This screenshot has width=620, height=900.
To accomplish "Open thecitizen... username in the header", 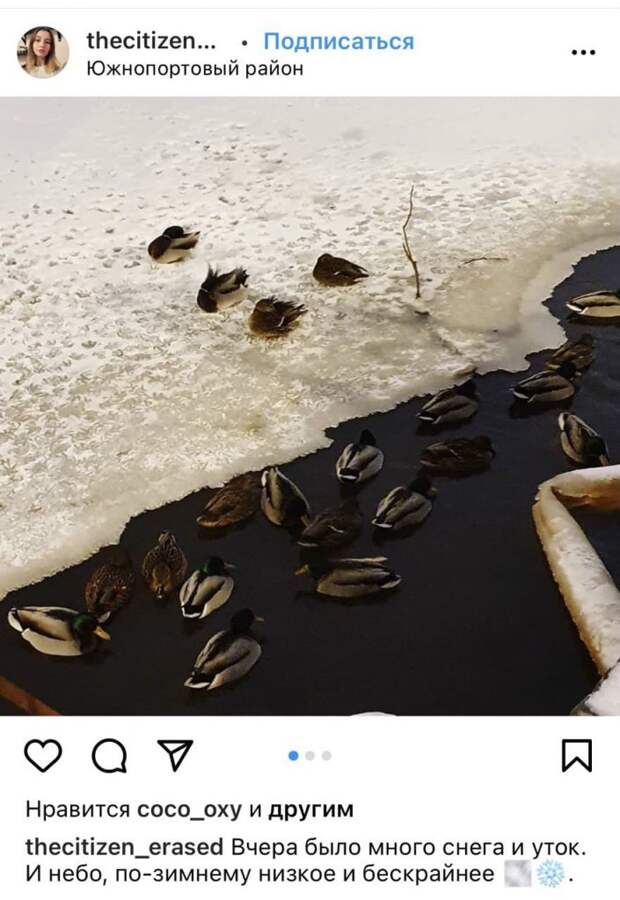I will (151, 41).
